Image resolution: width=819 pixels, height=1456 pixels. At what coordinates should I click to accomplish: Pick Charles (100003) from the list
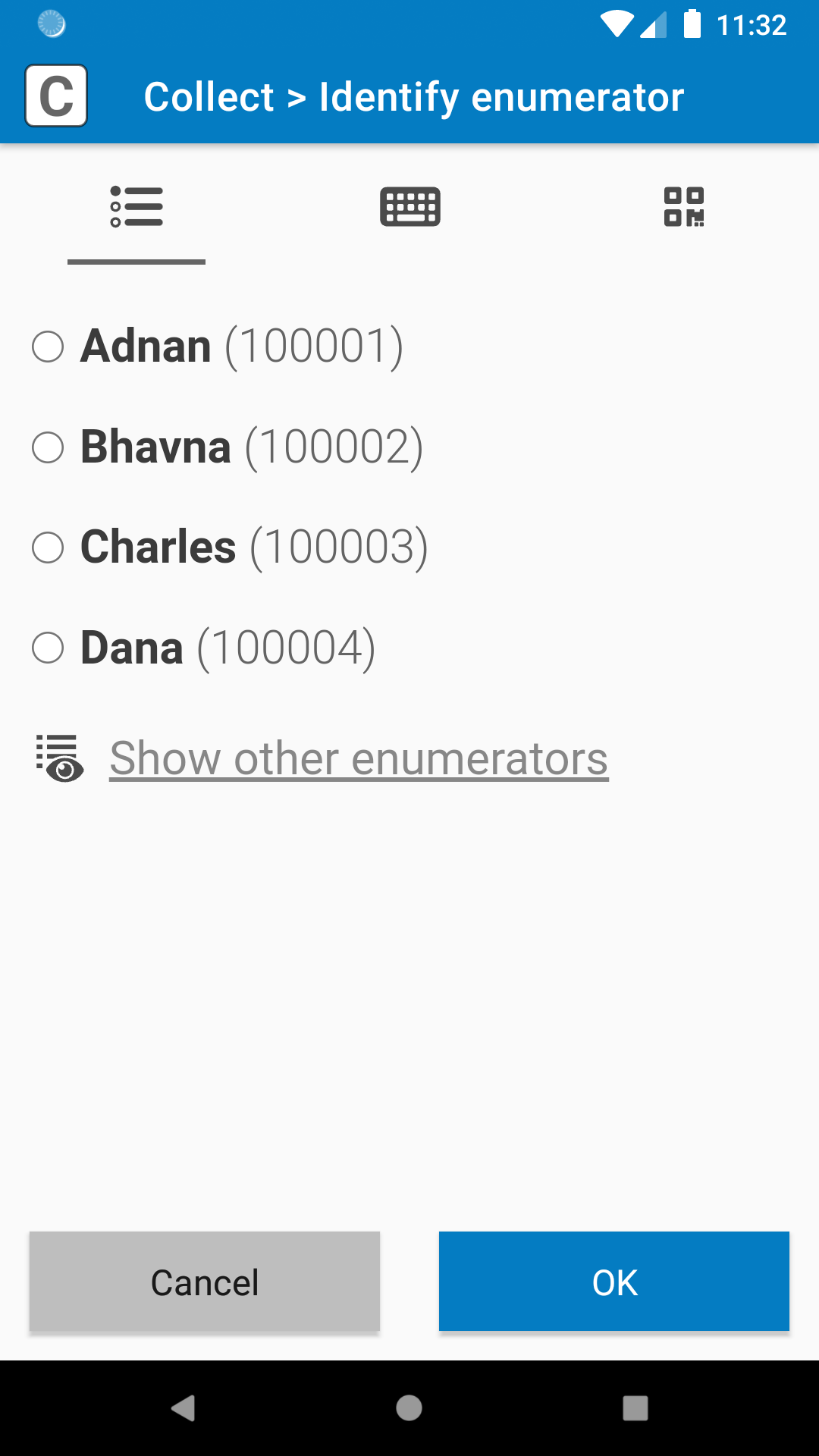(231, 547)
